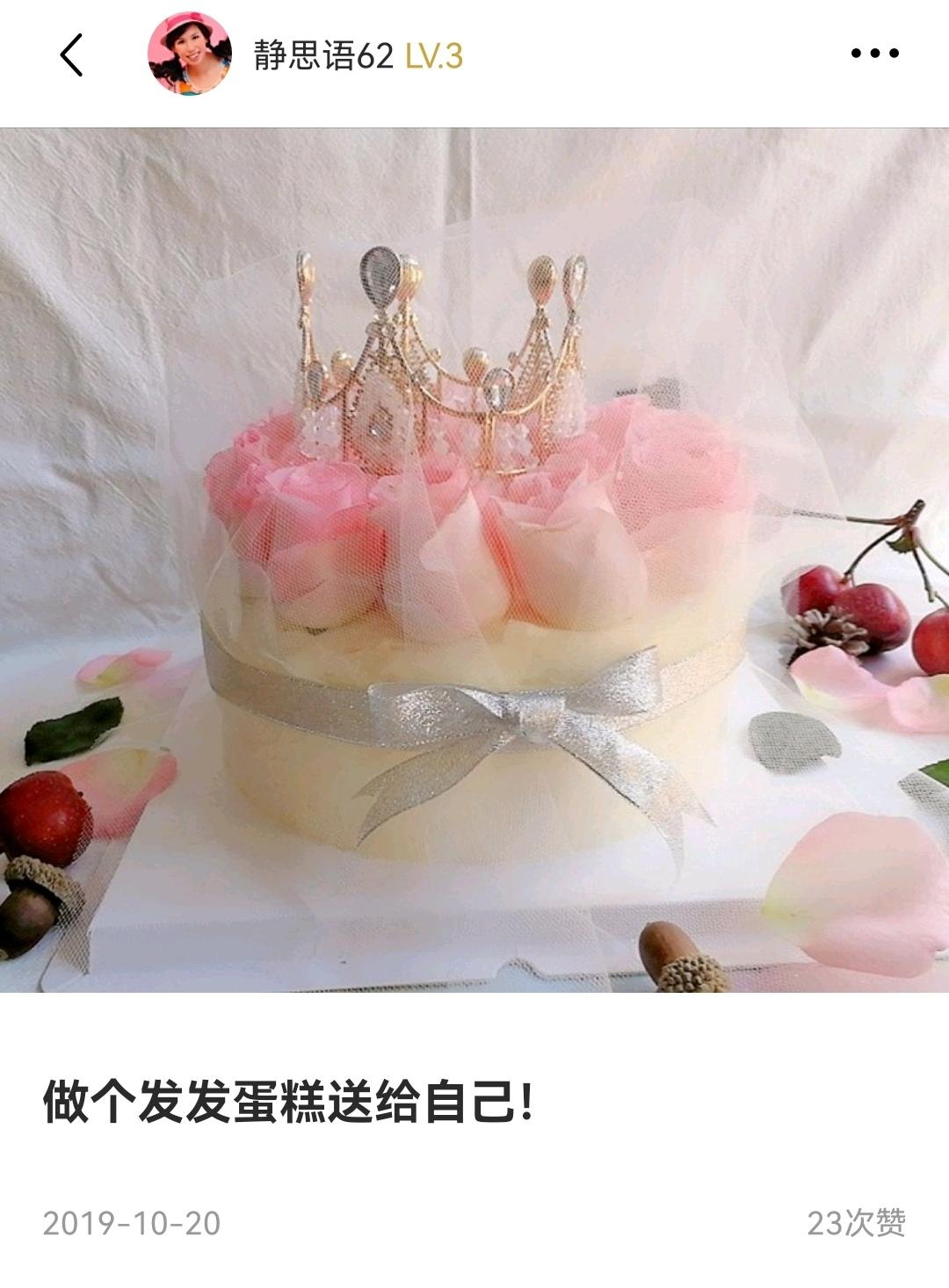View the cake photo full screen
Viewport: 949px width, 1288px height.
474,561
